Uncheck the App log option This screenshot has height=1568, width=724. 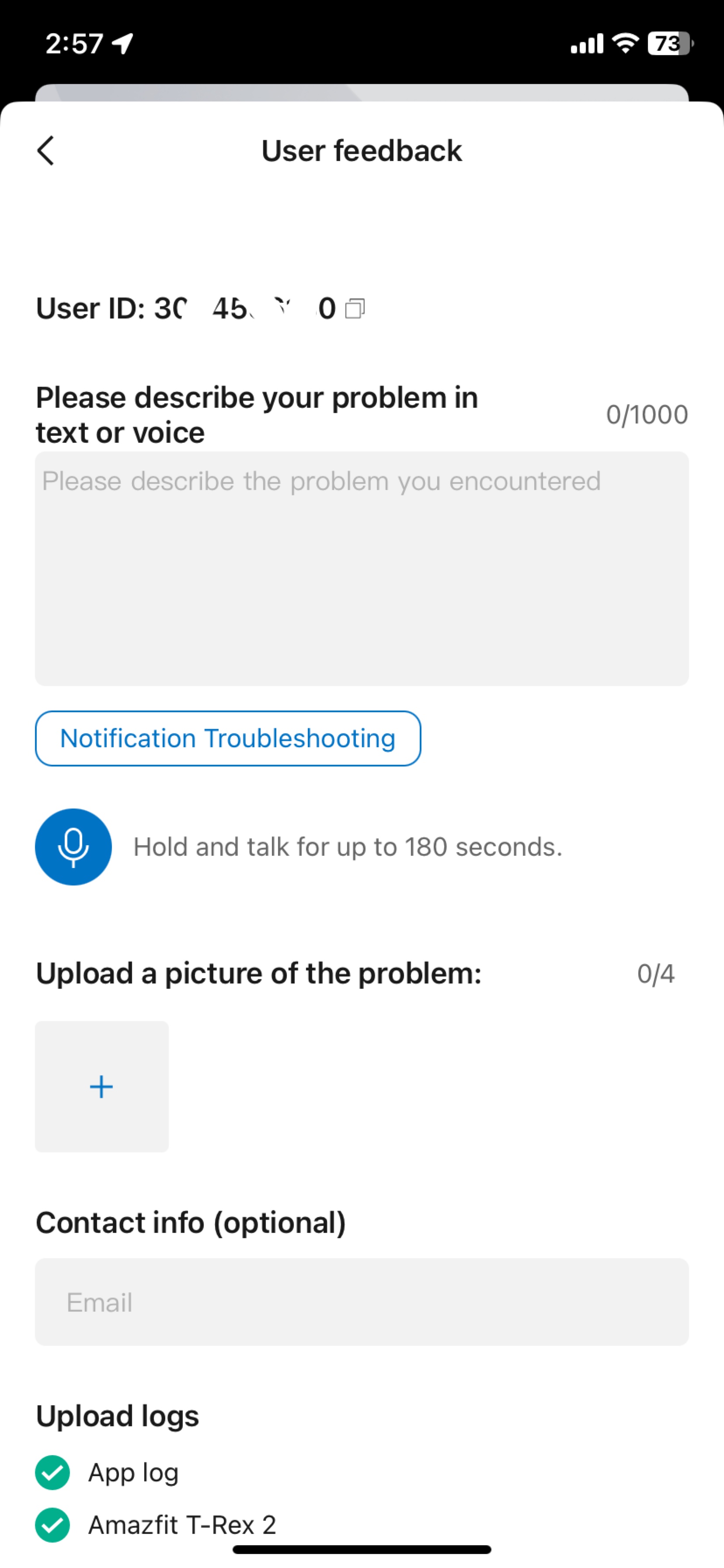point(52,1473)
